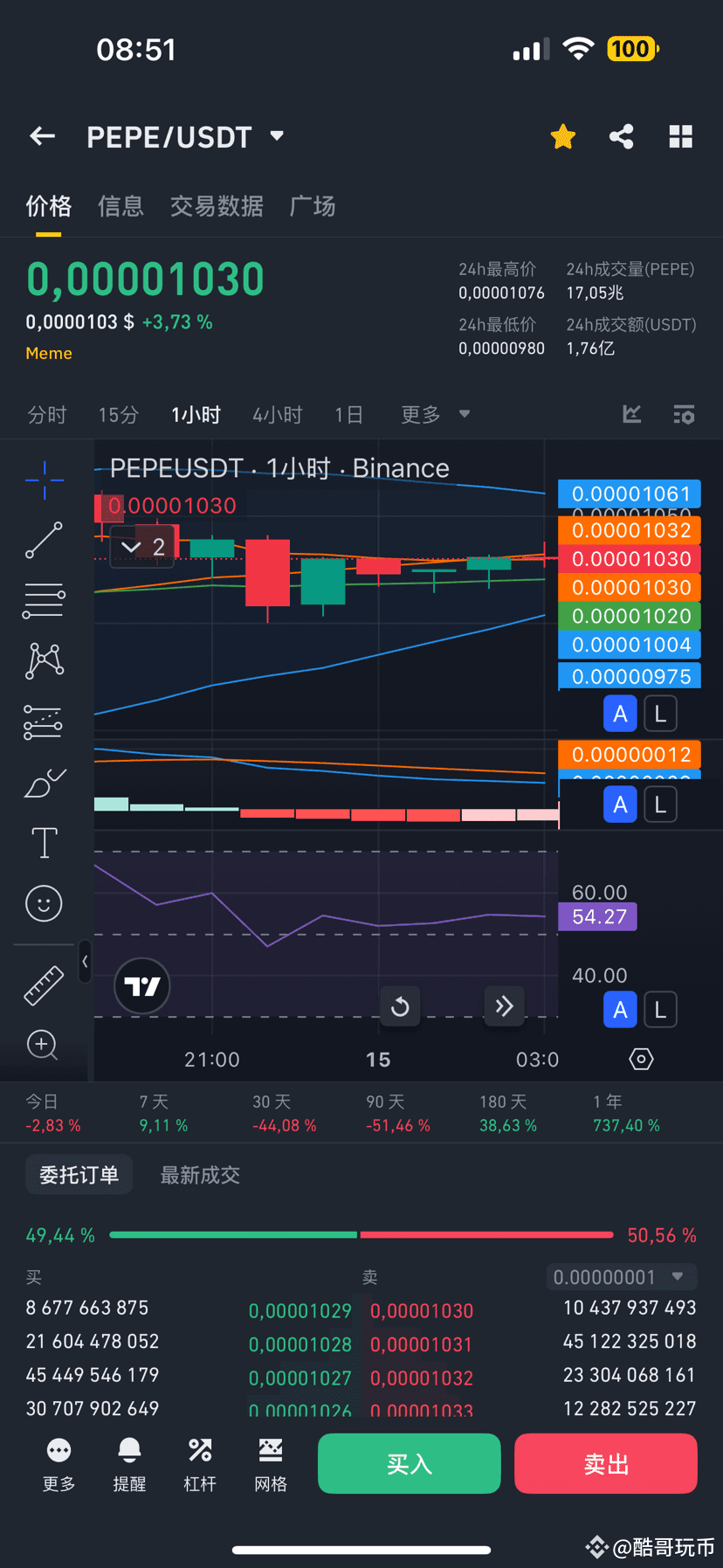Viewport: 723px width, 1568px height.
Task: Open the emoji stickers tool
Action: (x=44, y=903)
